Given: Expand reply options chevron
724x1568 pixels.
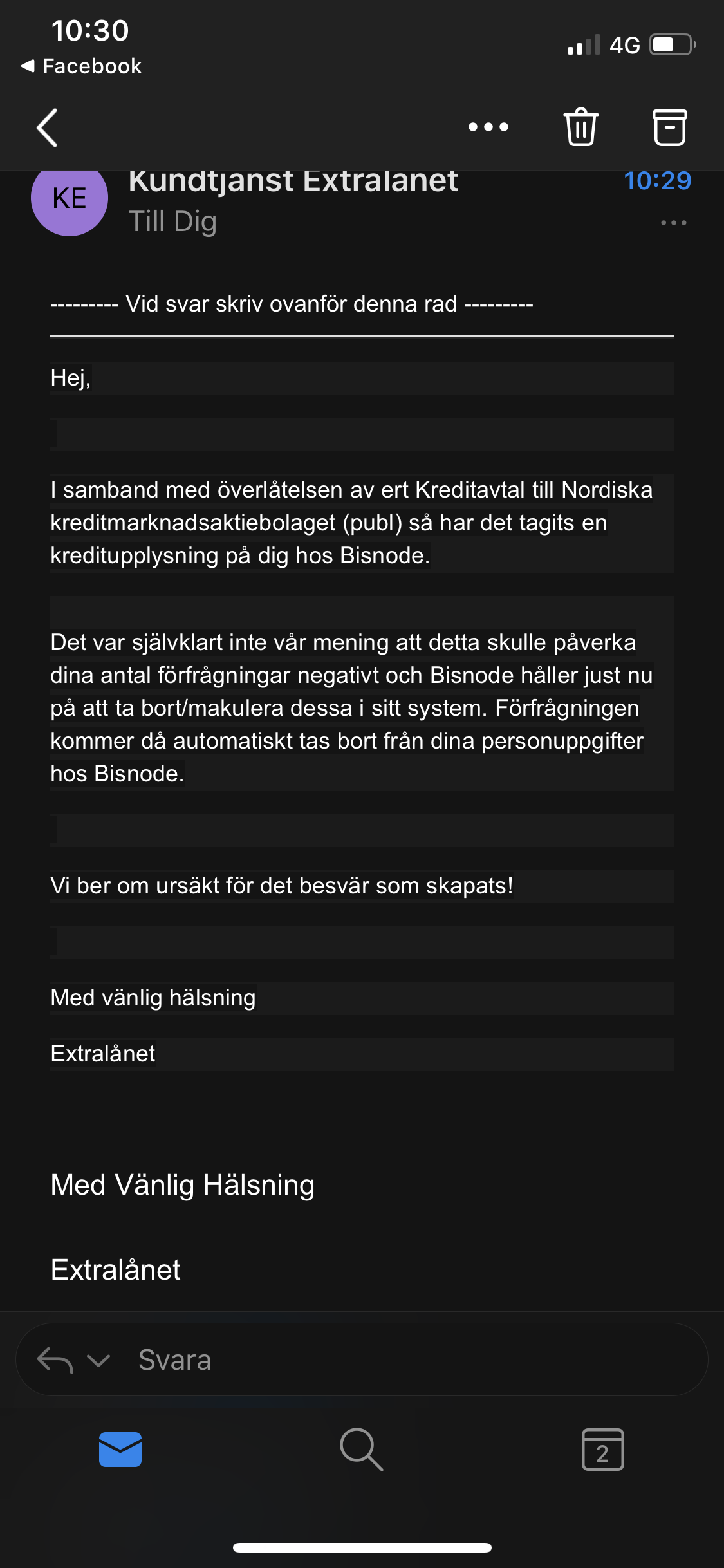Looking at the screenshot, I should tap(98, 1360).
